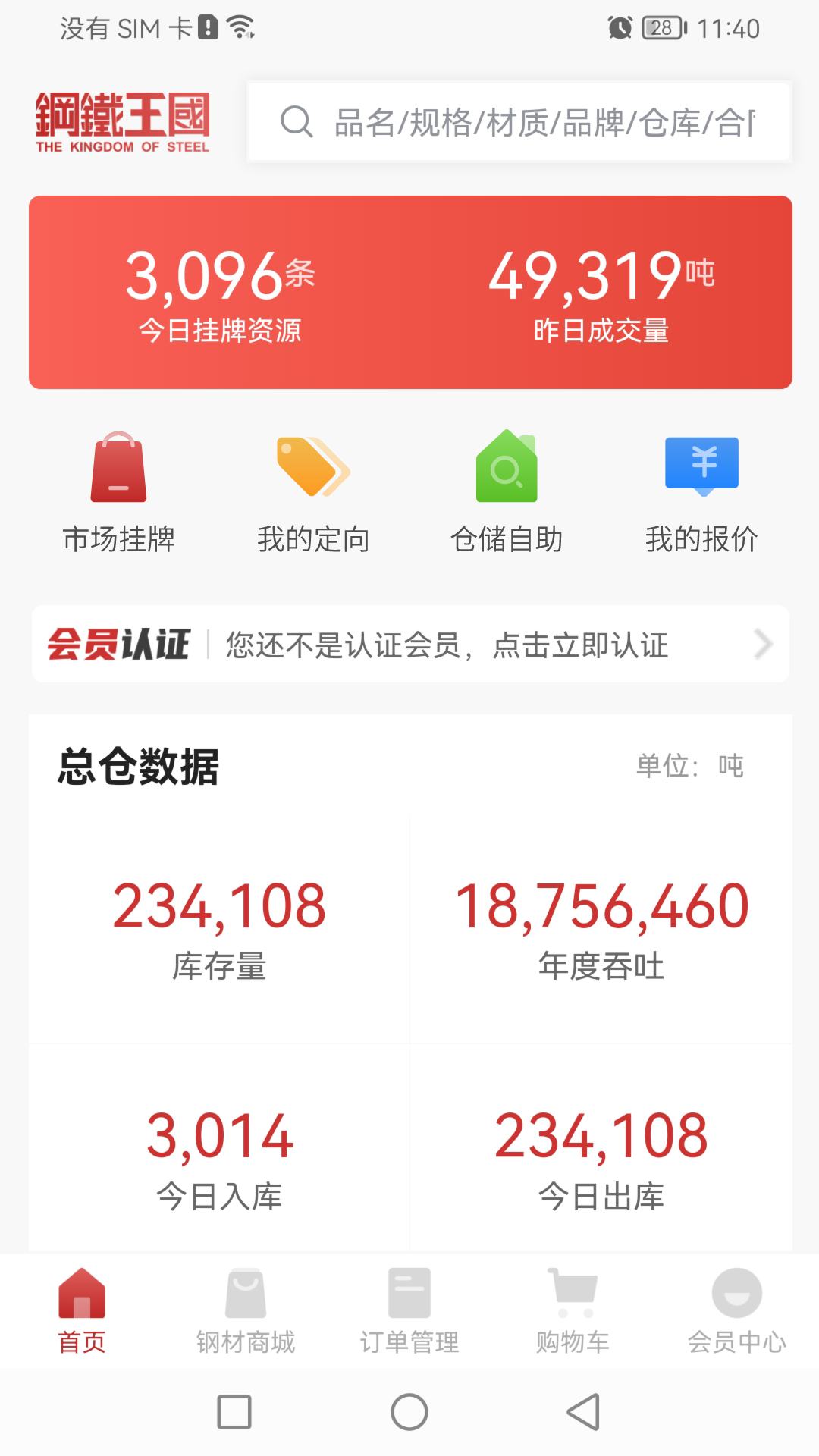Open the 会员中心 member center icon

pyautogui.click(x=736, y=1293)
